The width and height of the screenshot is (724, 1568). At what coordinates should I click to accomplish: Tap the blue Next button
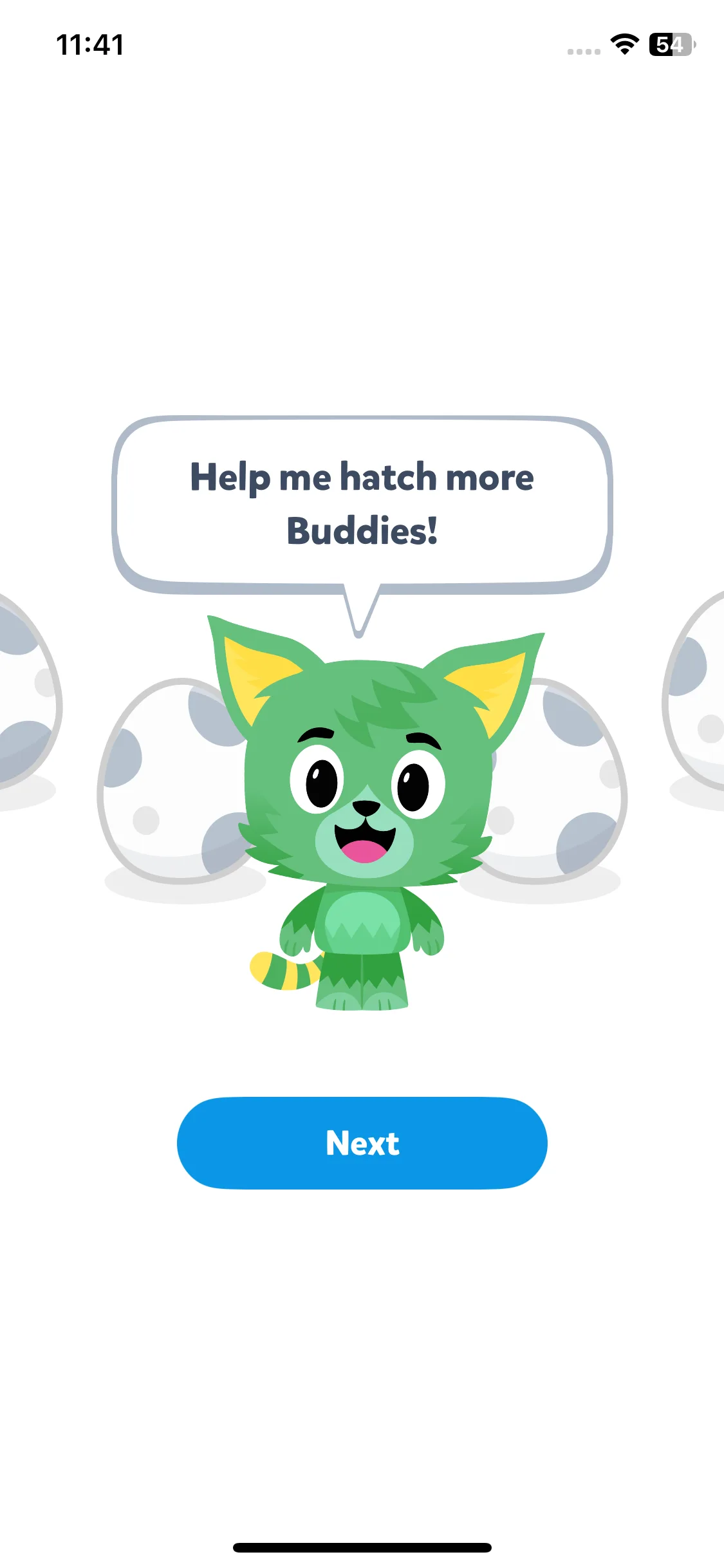[x=362, y=1143]
